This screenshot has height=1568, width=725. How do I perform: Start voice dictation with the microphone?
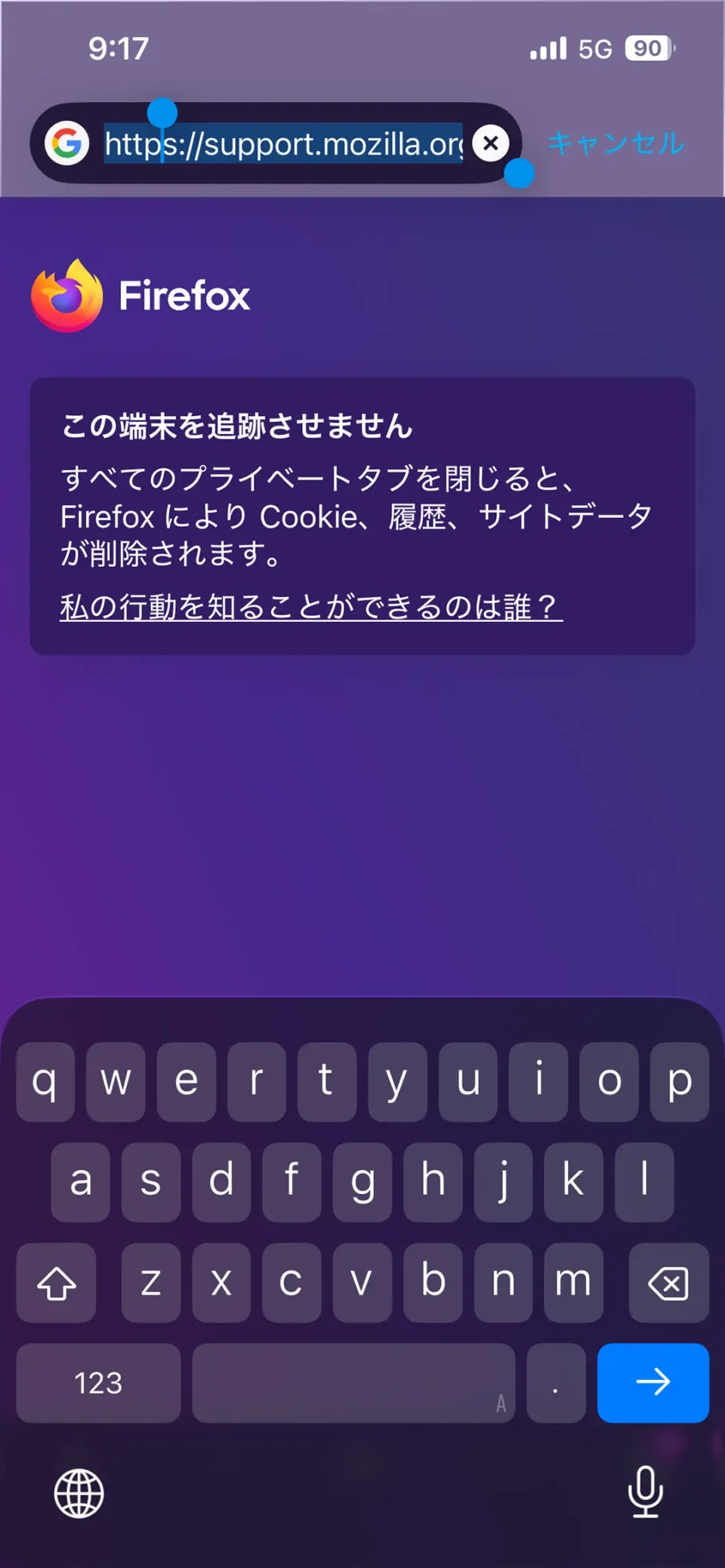[x=645, y=1491]
